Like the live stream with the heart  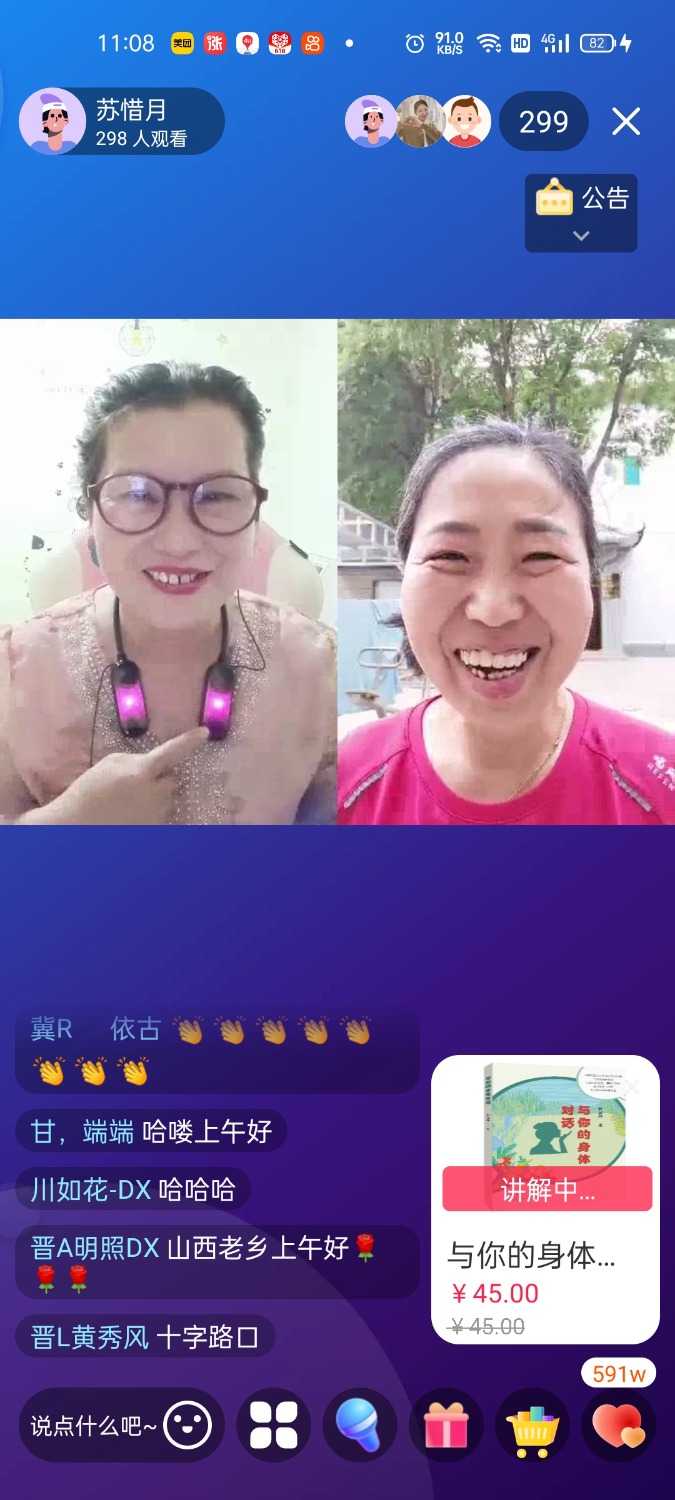(x=619, y=1426)
